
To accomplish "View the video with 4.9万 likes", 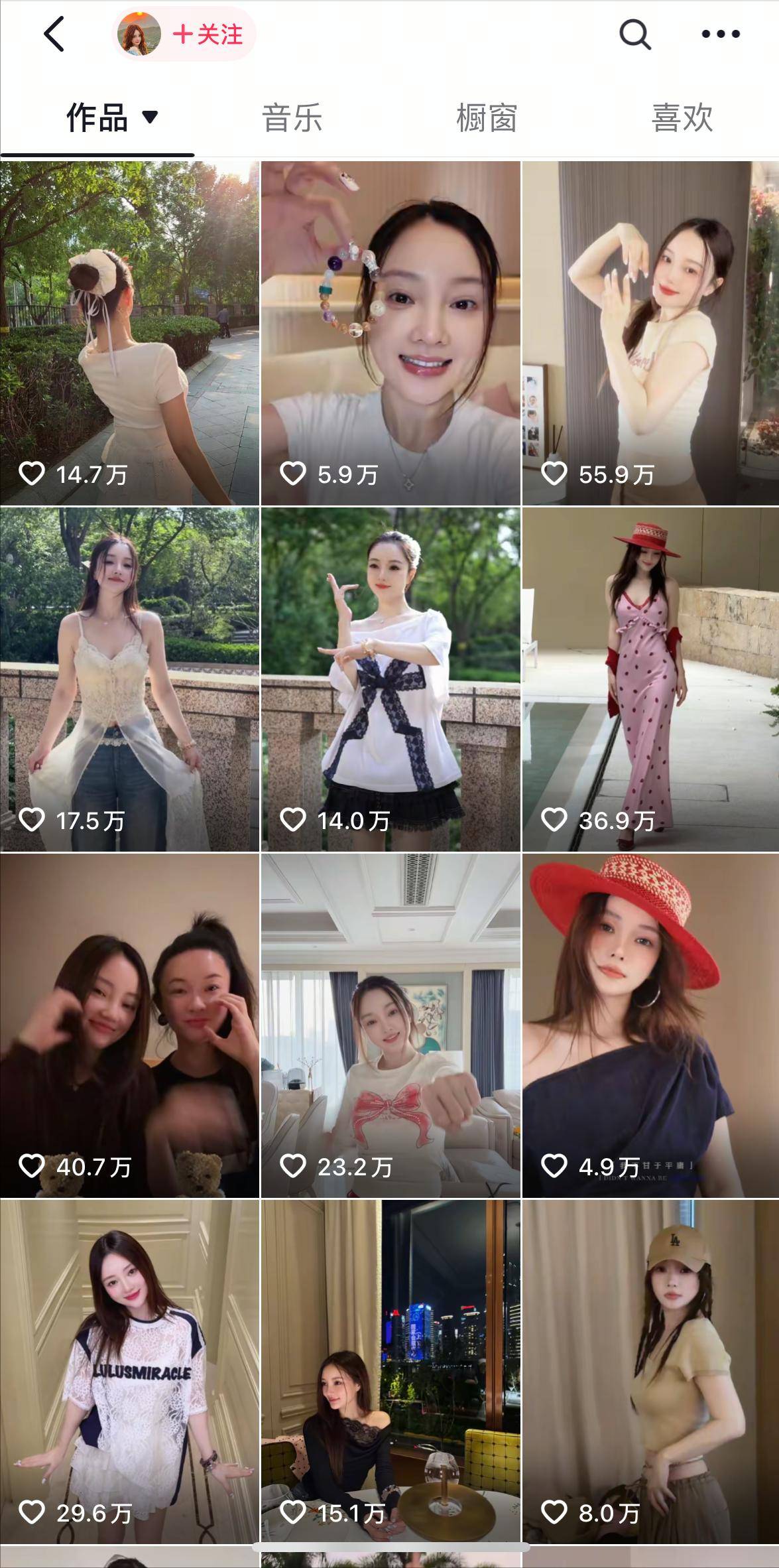I will 650,1025.
